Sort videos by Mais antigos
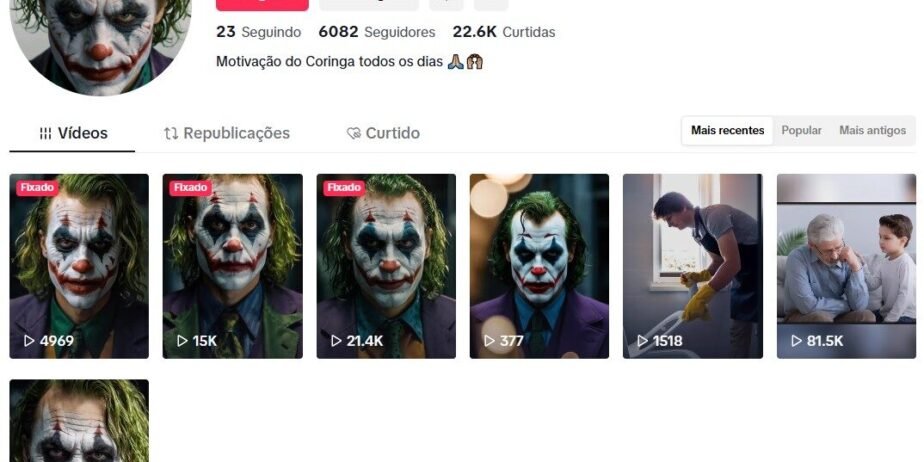 coord(872,131)
